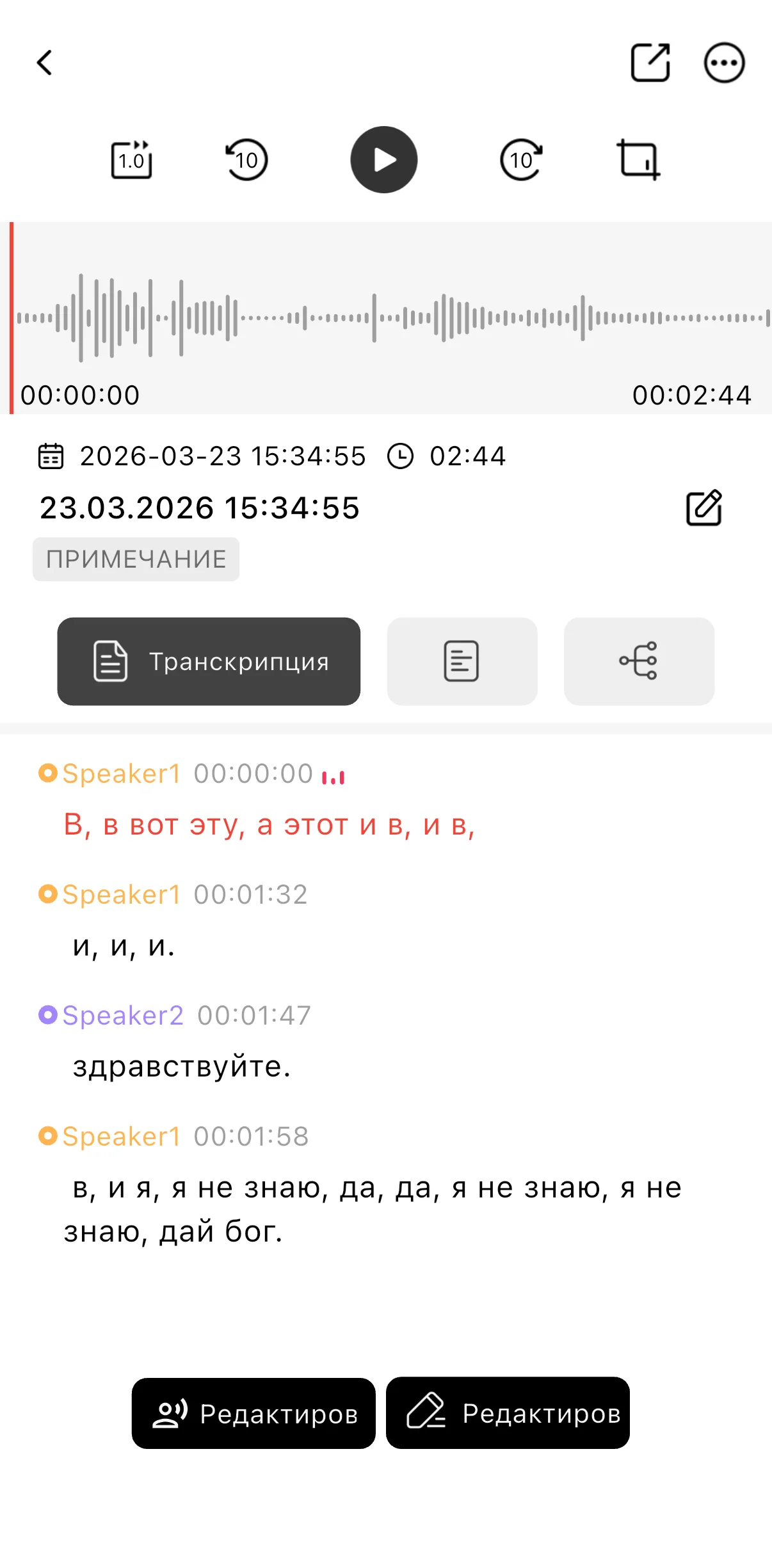Go back with the chevron arrow
The width and height of the screenshot is (772, 1568).
[44, 63]
